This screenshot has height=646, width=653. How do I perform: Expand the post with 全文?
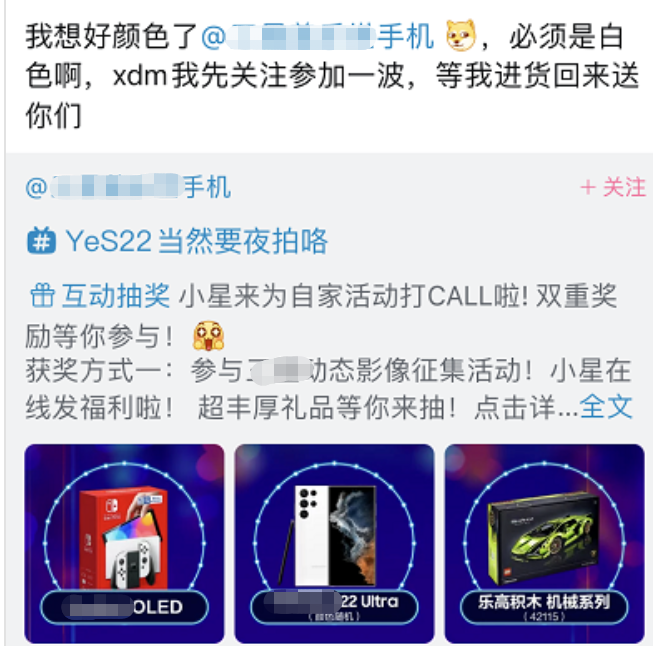[x=606, y=407]
